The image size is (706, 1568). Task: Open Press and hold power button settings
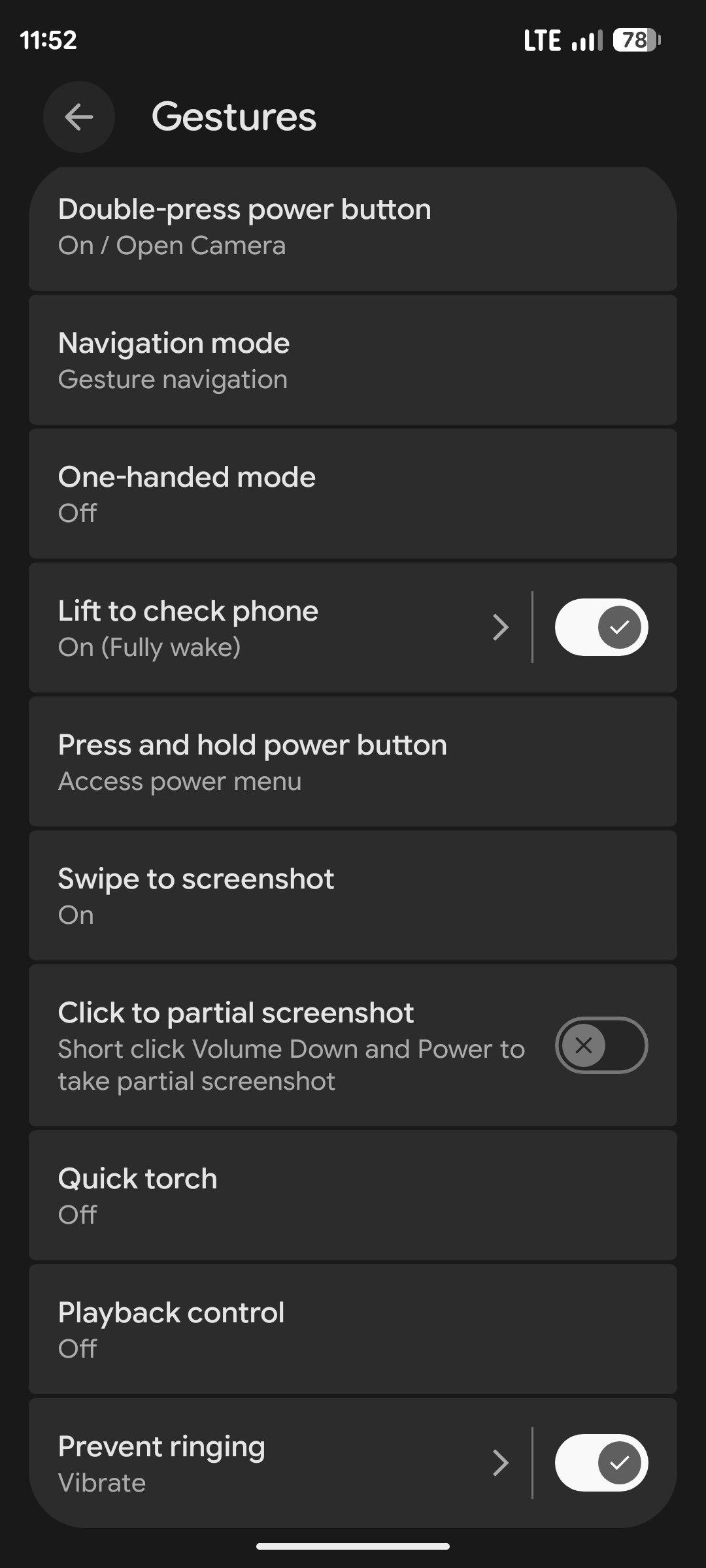(353, 762)
